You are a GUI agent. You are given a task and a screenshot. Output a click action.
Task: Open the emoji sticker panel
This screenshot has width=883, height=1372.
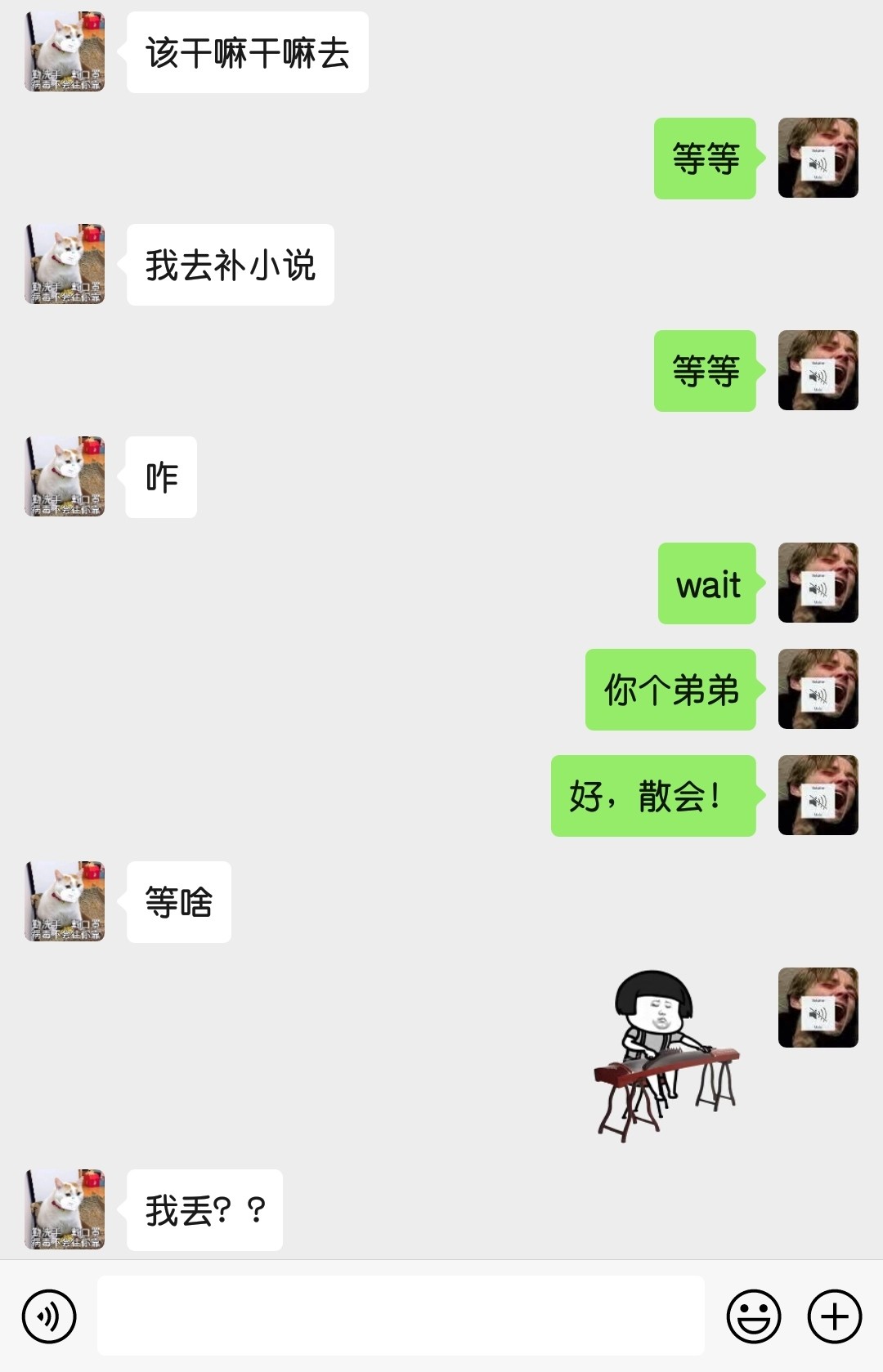753,1316
